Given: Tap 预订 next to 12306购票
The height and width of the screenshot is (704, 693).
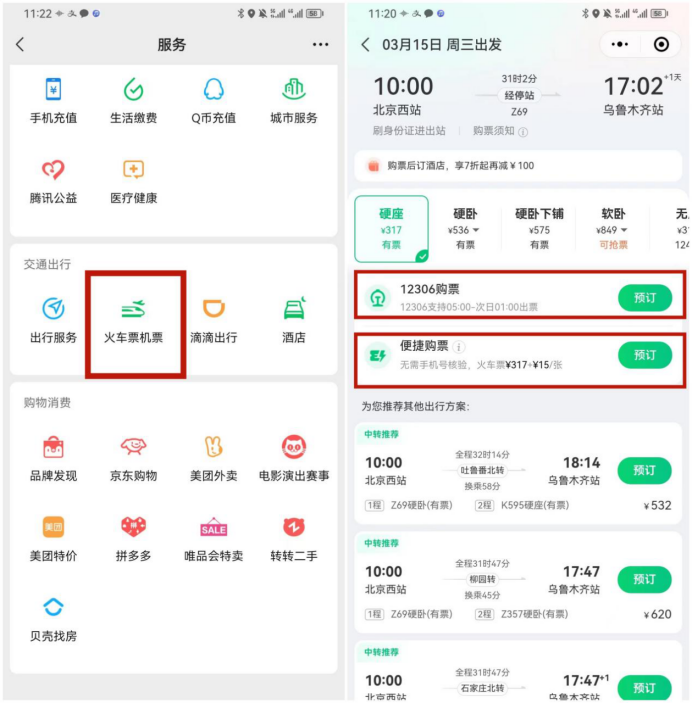Looking at the screenshot, I should (645, 297).
